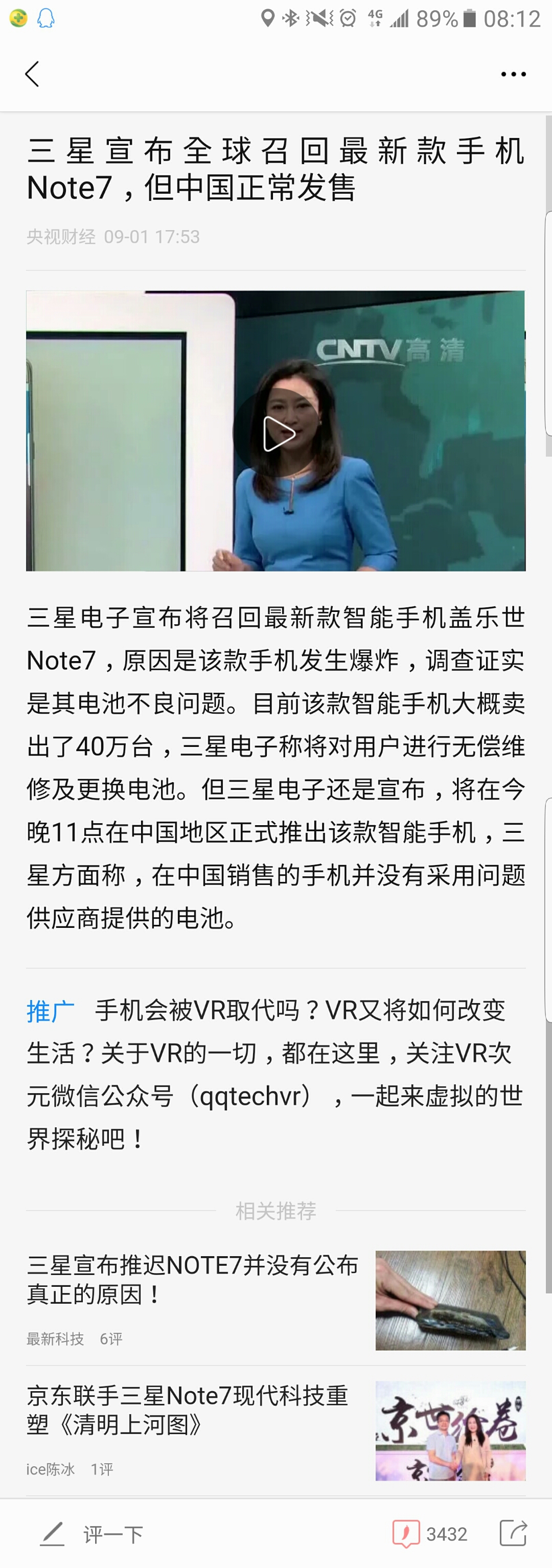
Task: Open the JD and Samsung Note7 article
Action: point(188,1409)
